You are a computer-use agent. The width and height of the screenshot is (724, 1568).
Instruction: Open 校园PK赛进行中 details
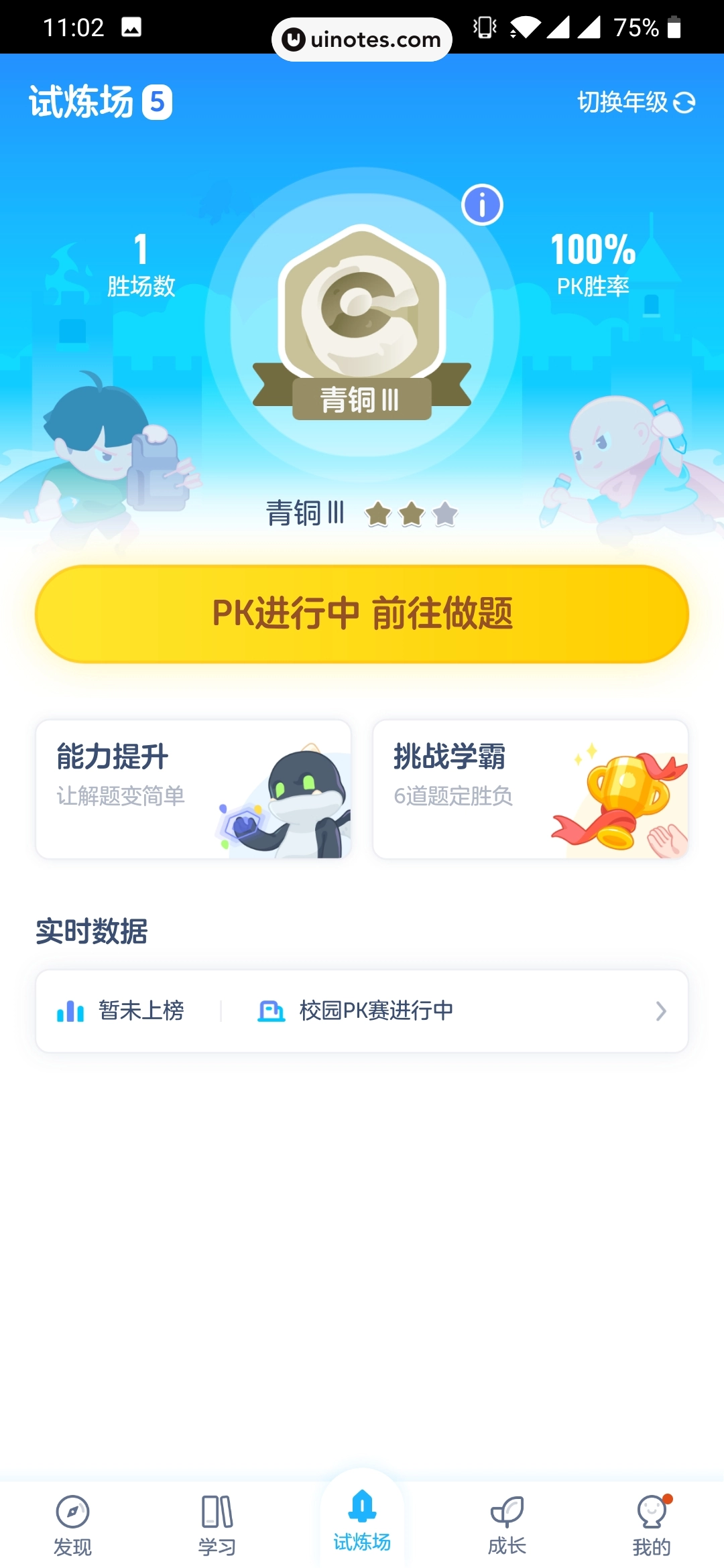(377, 1010)
